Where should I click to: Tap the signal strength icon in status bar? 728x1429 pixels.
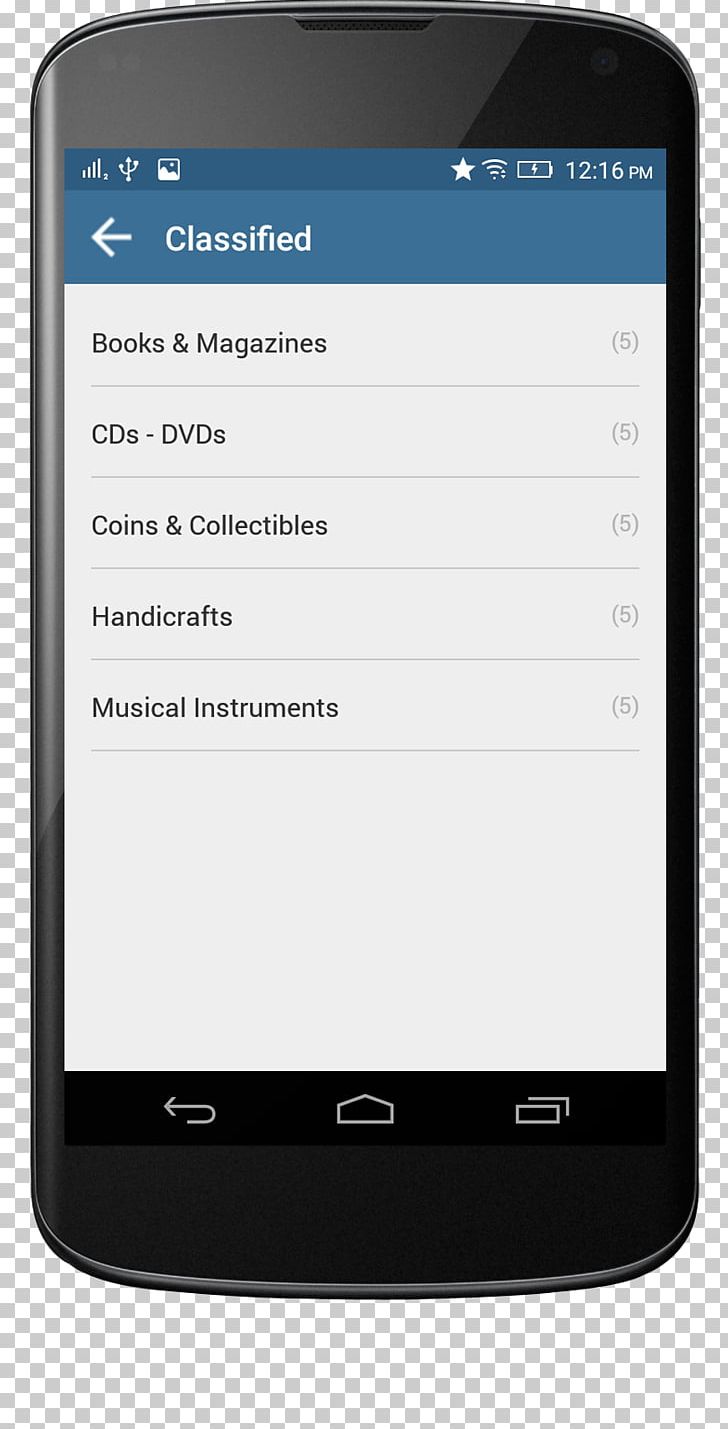pos(93,169)
